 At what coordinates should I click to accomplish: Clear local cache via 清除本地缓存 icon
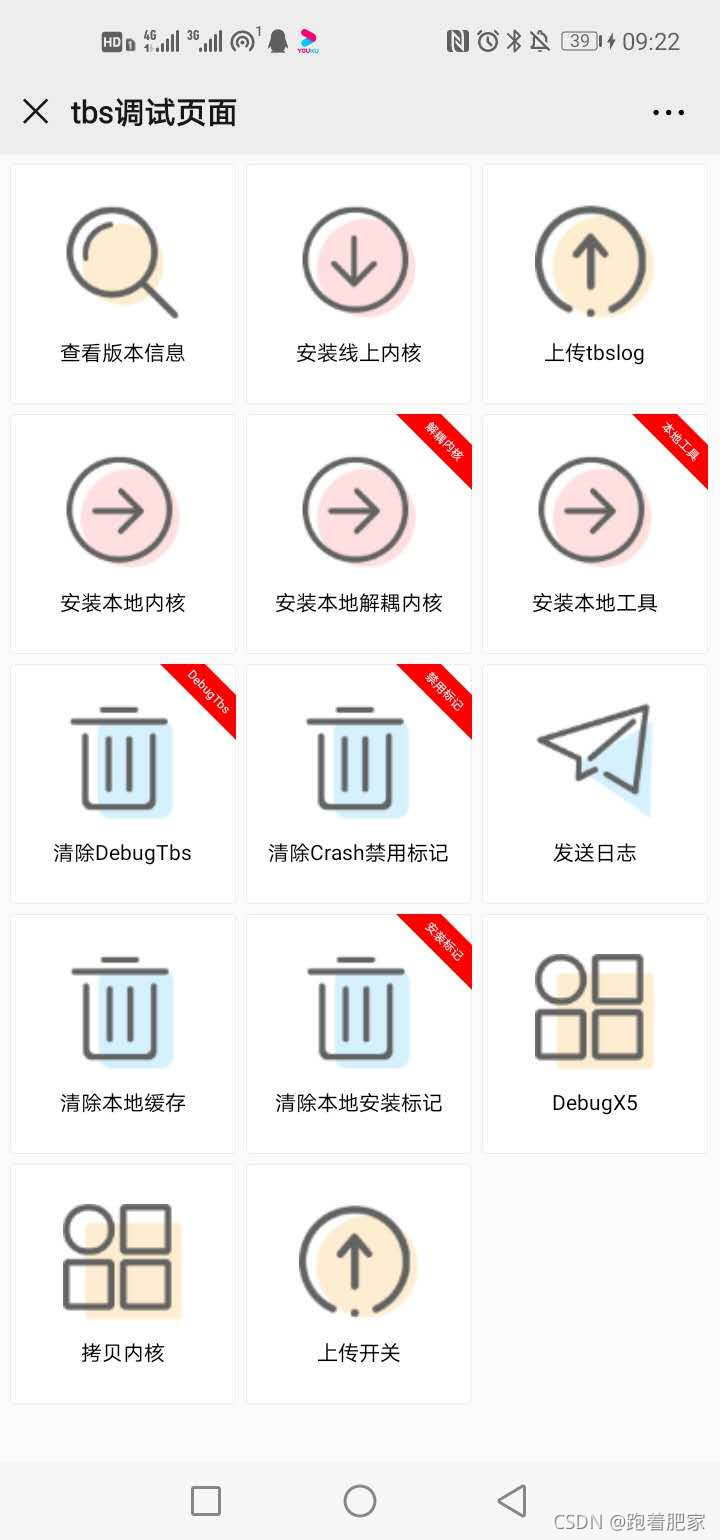[122, 1008]
